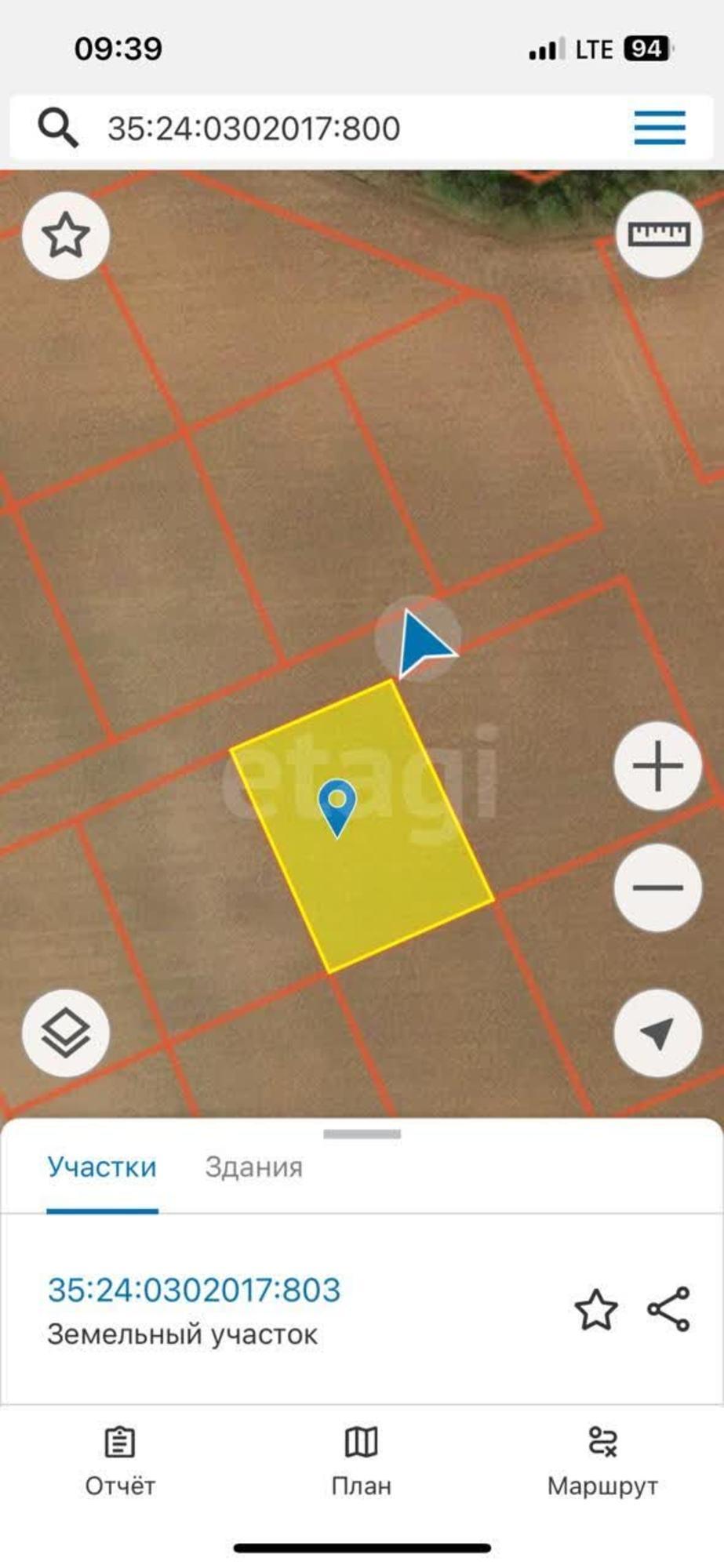Open the ruler measurement tool
Screen dimensions: 724x1568
coord(658,234)
